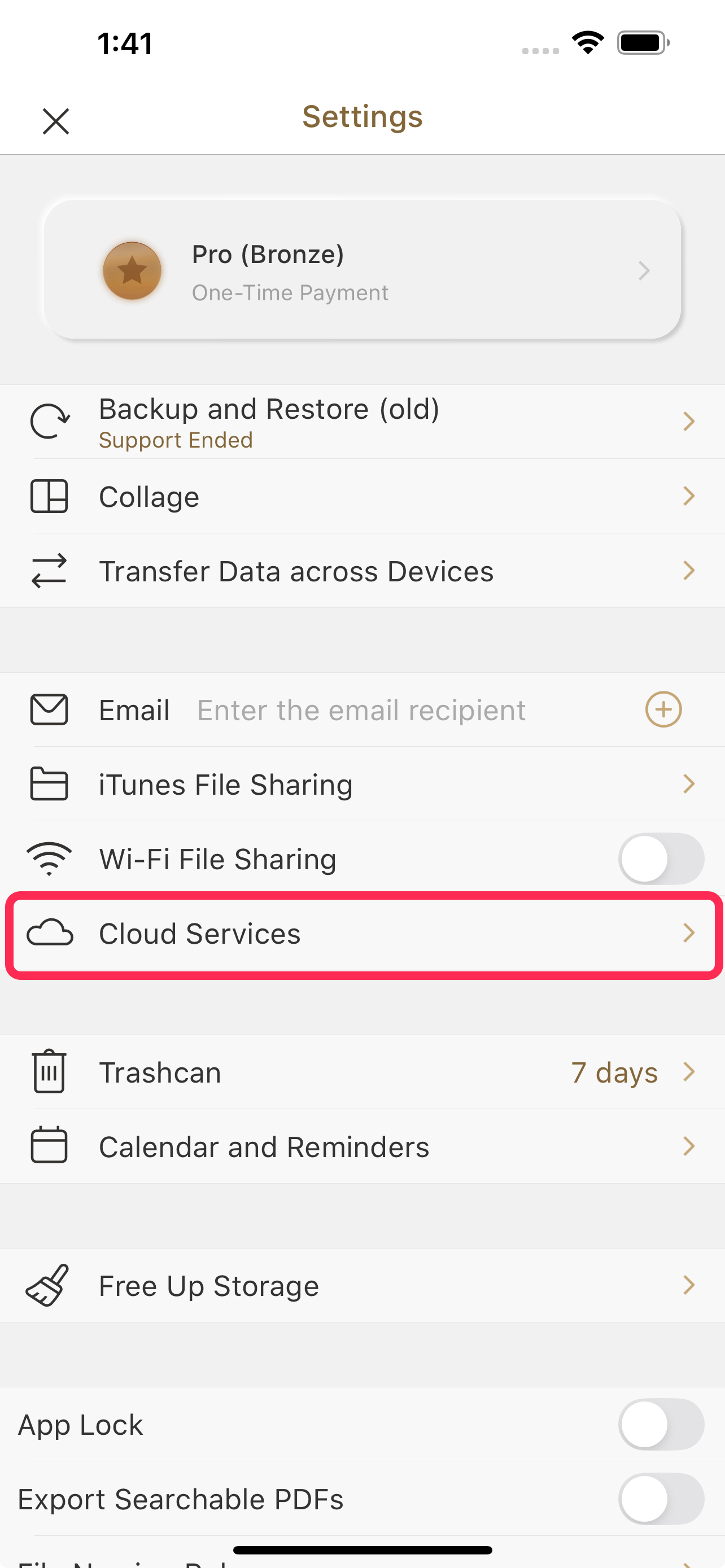The image size is (725, 1568).
Task: Close the Settings screen
Action: [56, 121]
